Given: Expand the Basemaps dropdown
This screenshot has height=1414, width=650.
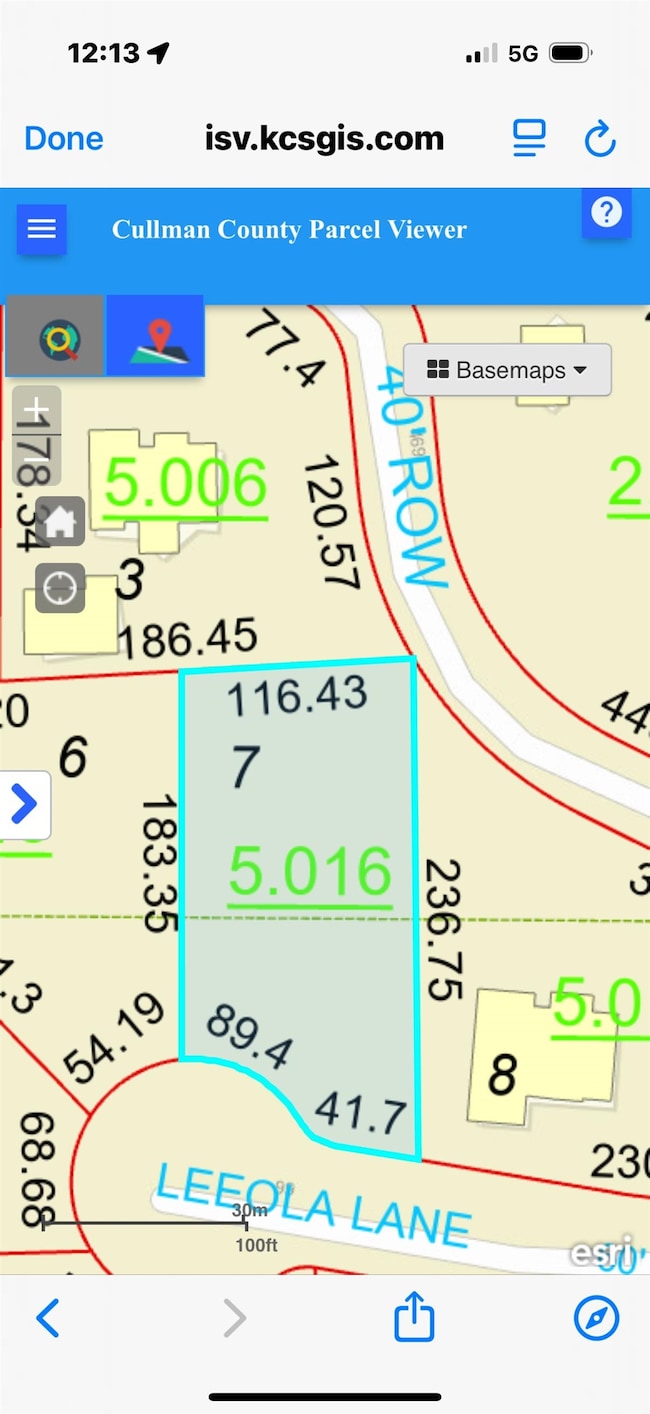Looking at the screenshot, I should (507, 370).
